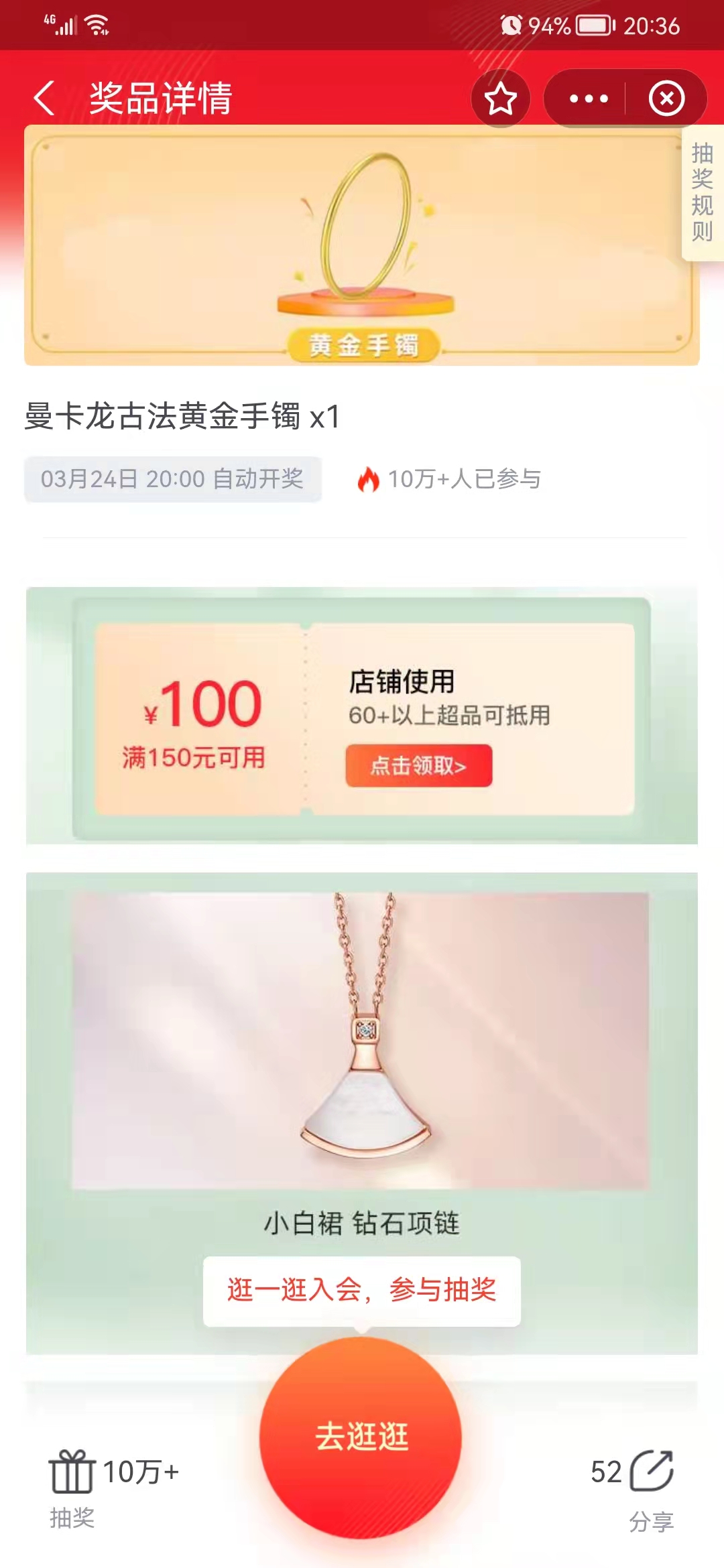Open the 抽奖 gift icon

(72, 1472)
